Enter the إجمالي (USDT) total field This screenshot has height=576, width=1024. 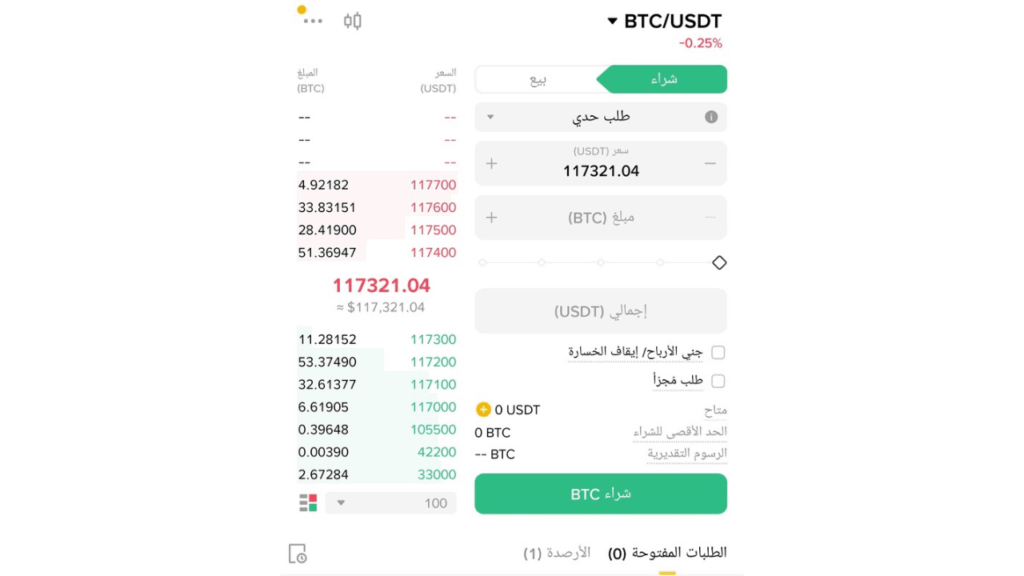(600, 311)
